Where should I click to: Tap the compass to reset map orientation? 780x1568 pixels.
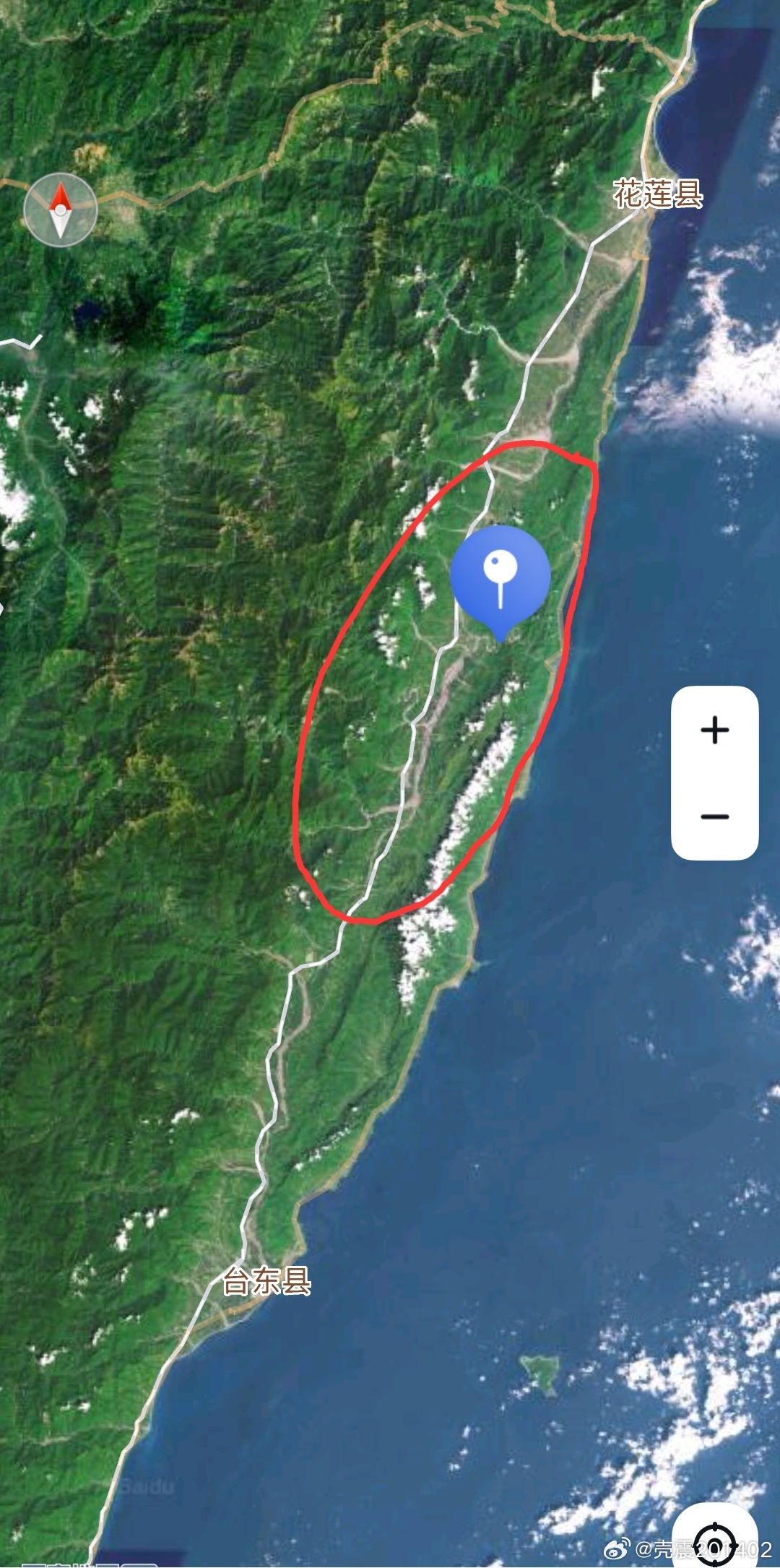(x=61, y=210)
